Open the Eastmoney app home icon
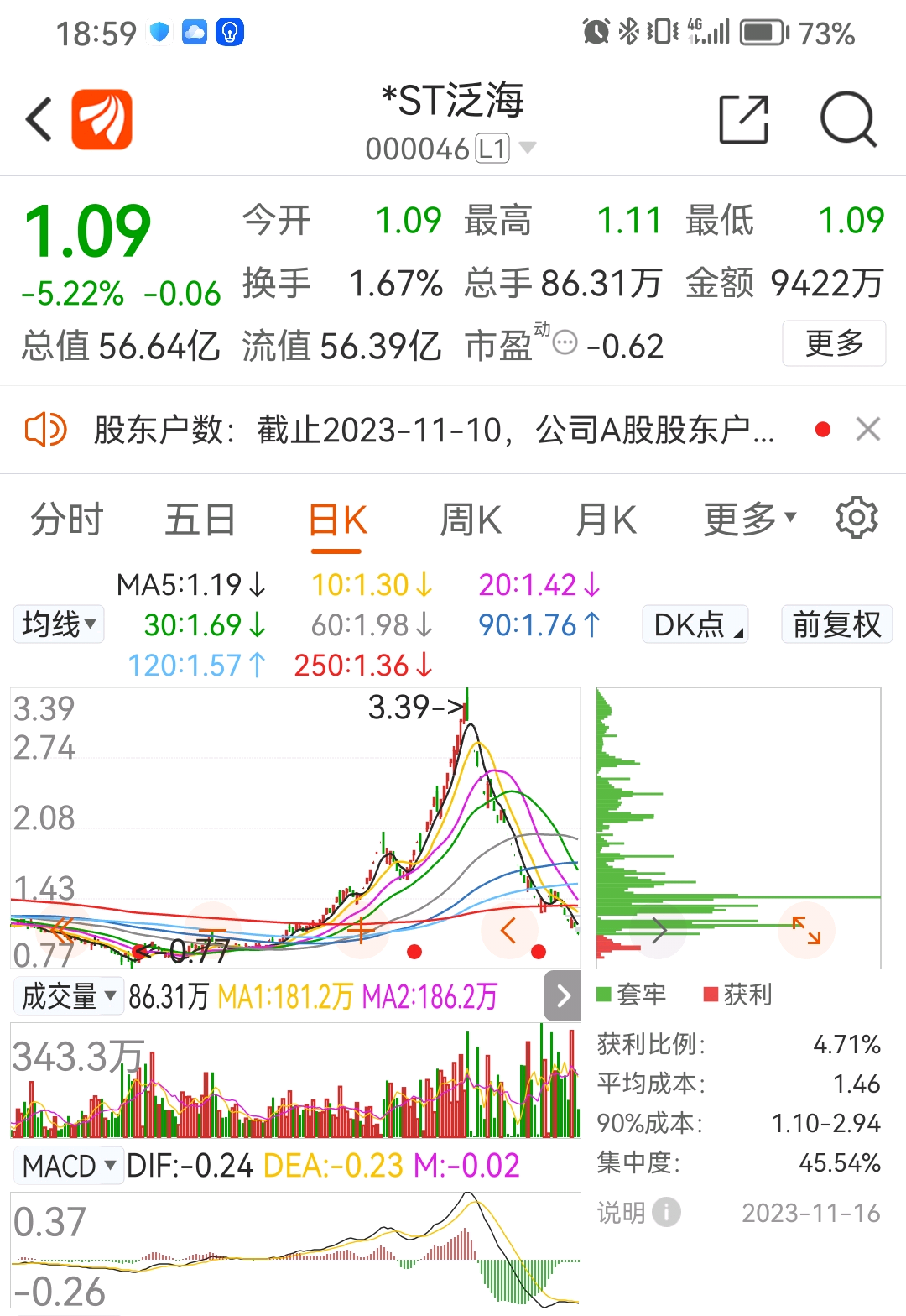This screenshot has width=906, height=1316. click(x=102, y=119)
